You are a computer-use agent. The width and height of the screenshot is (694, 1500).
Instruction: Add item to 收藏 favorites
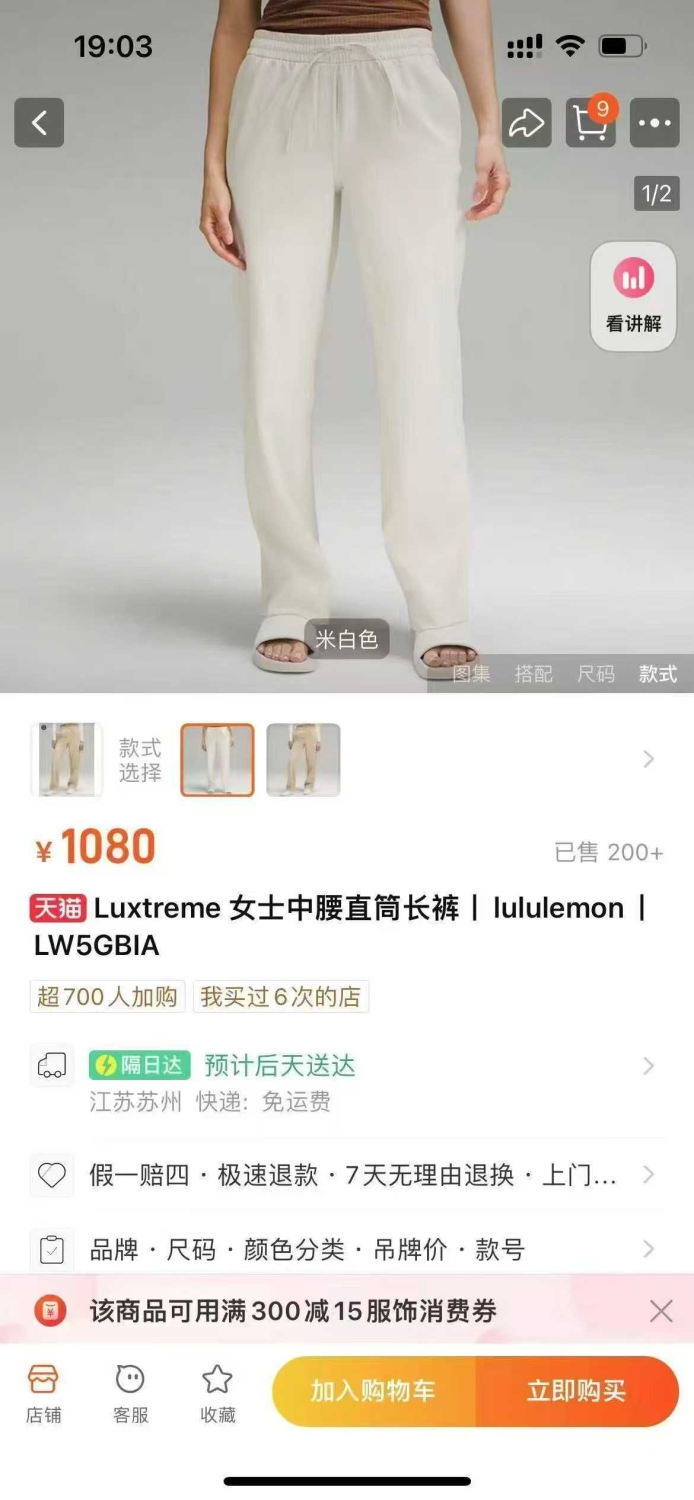coord(217,1393)
